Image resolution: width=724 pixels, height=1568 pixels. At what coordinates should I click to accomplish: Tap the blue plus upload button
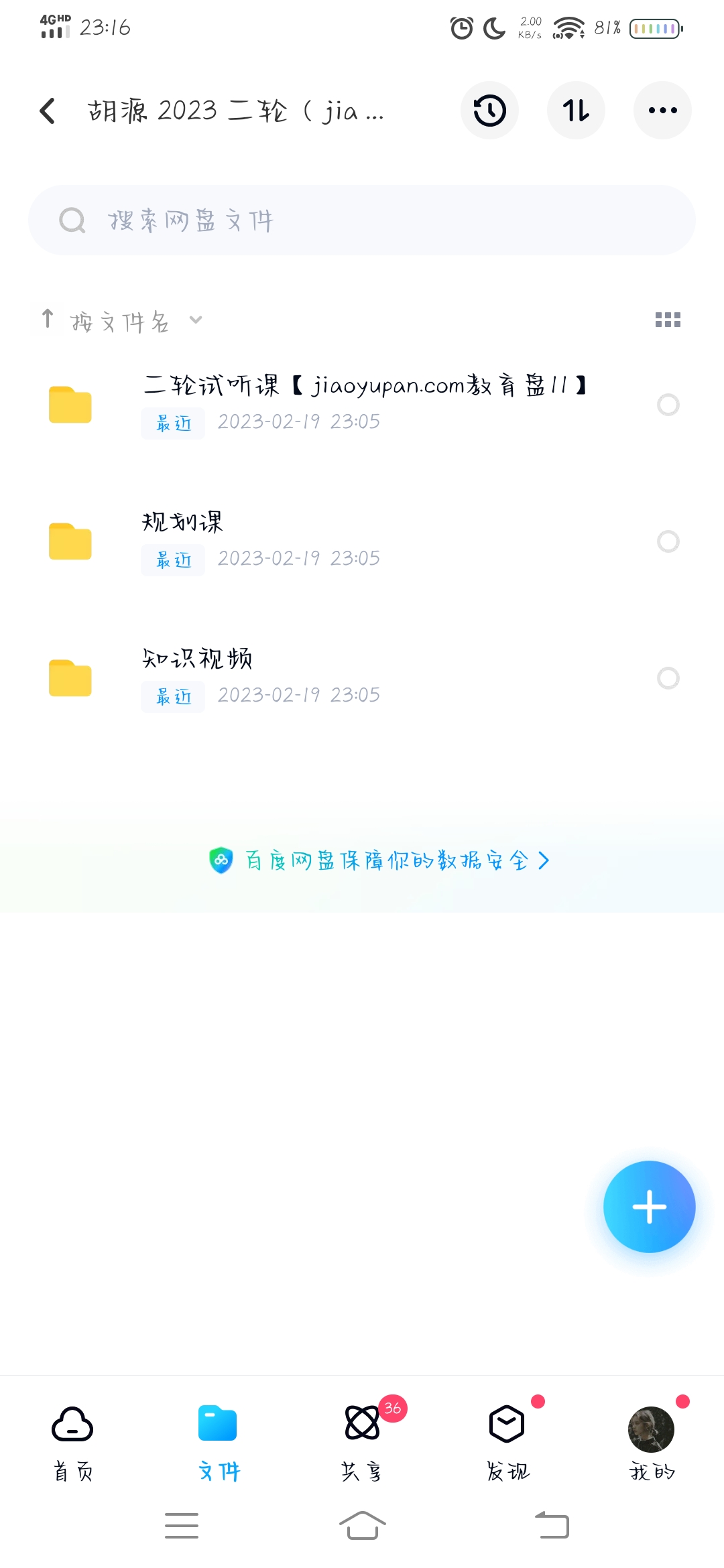point(649,1207)
